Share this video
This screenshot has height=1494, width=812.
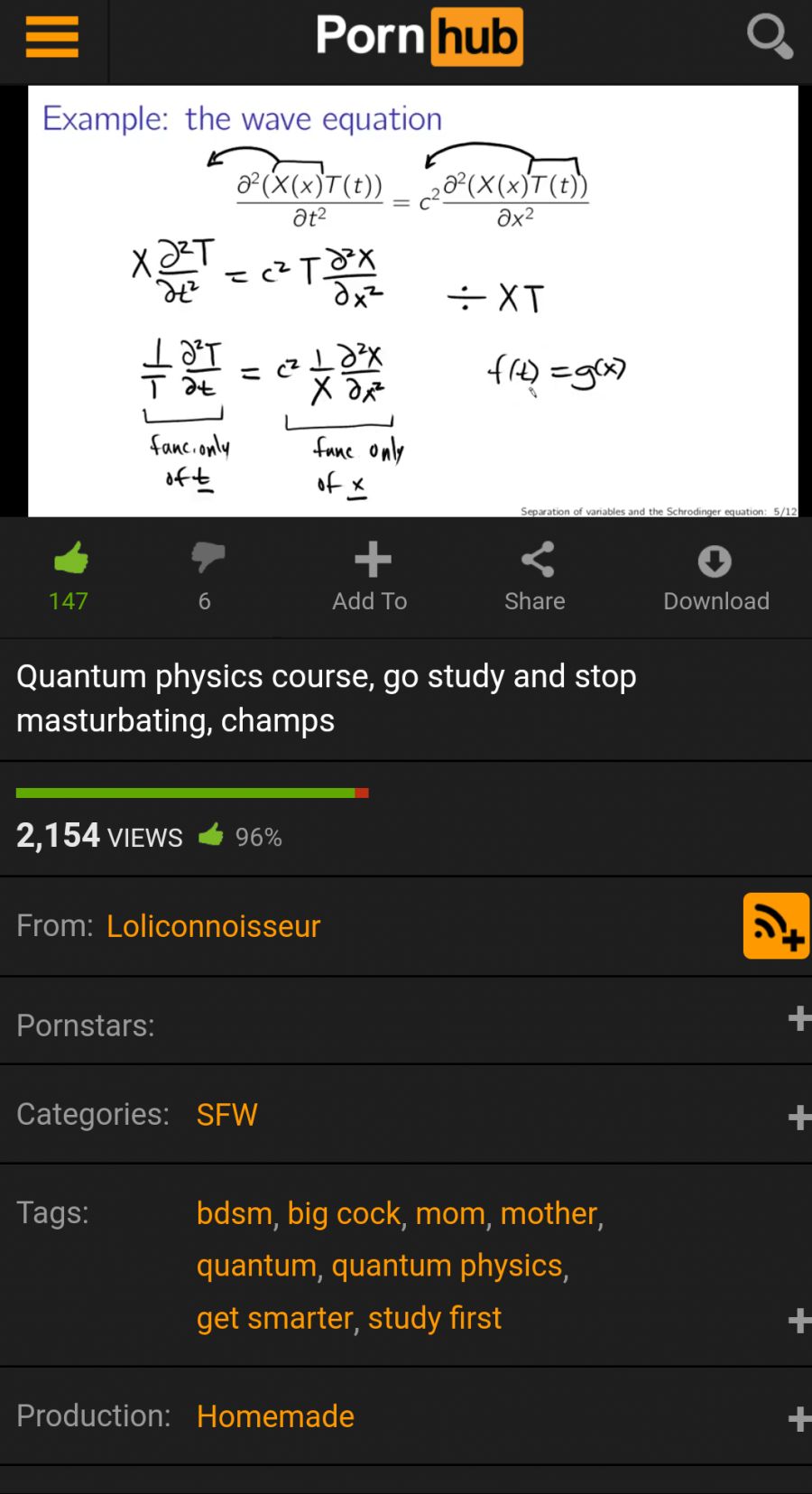[x=536, y=576]
